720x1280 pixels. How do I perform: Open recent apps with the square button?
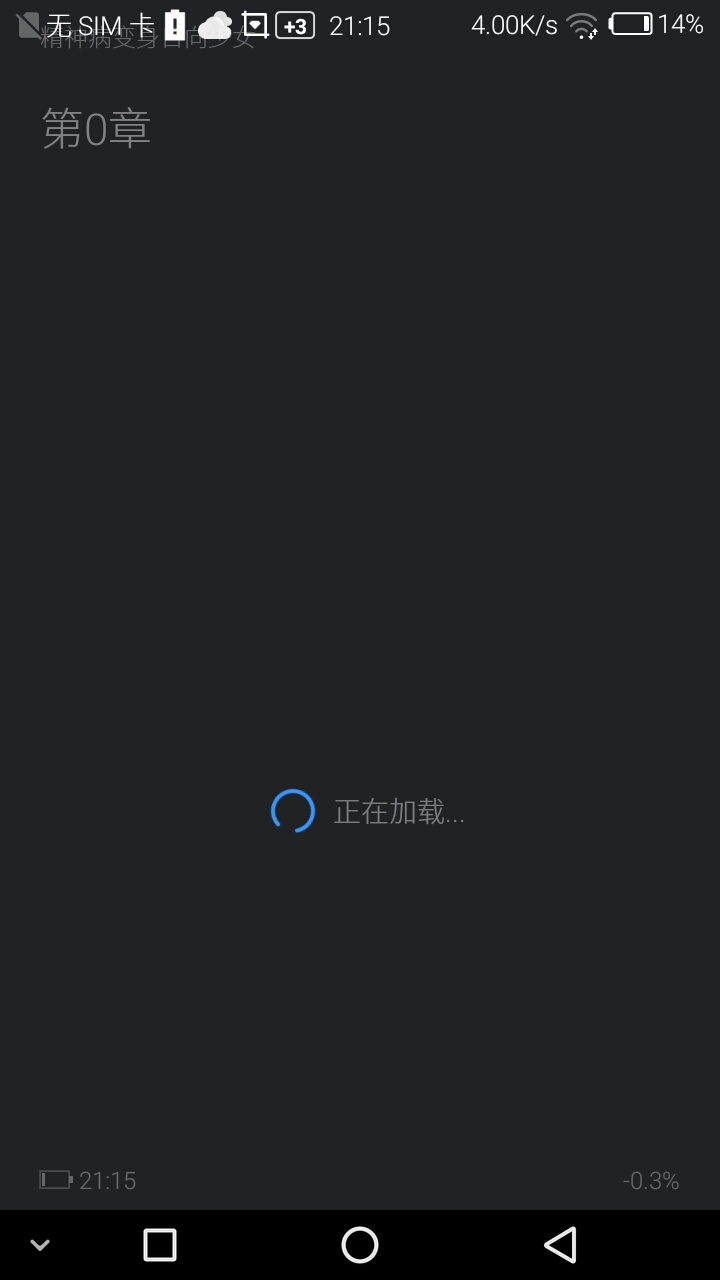pos(160,1245)
